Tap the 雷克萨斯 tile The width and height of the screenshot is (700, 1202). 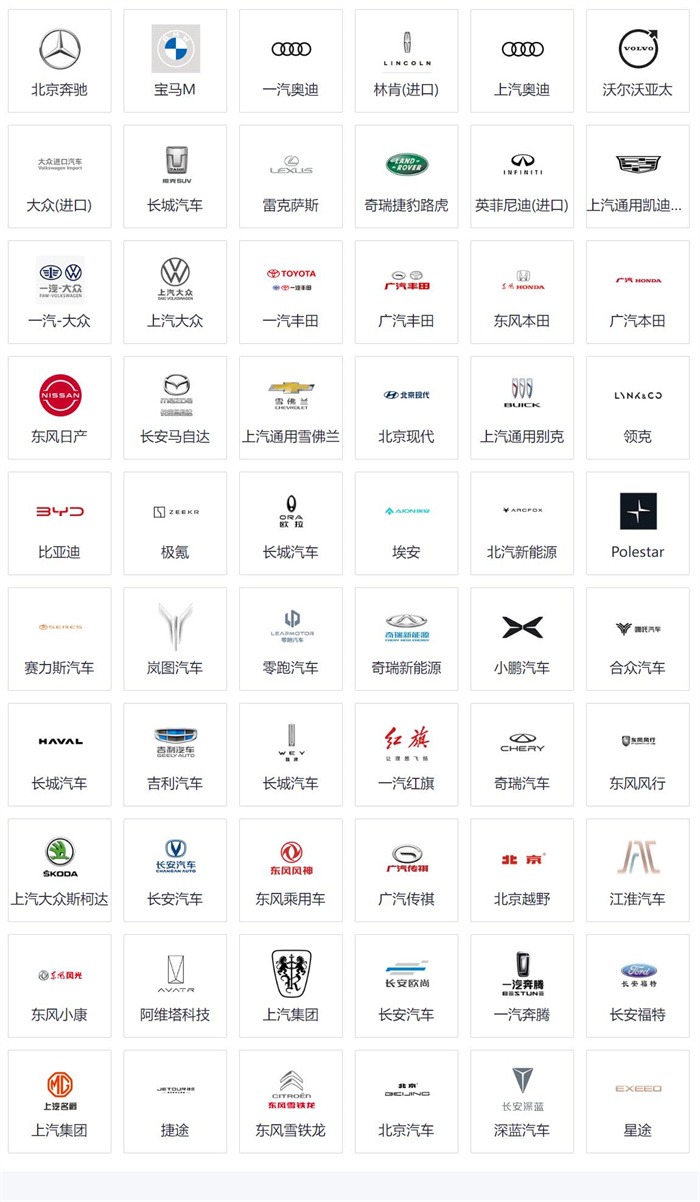pos(291,177)
